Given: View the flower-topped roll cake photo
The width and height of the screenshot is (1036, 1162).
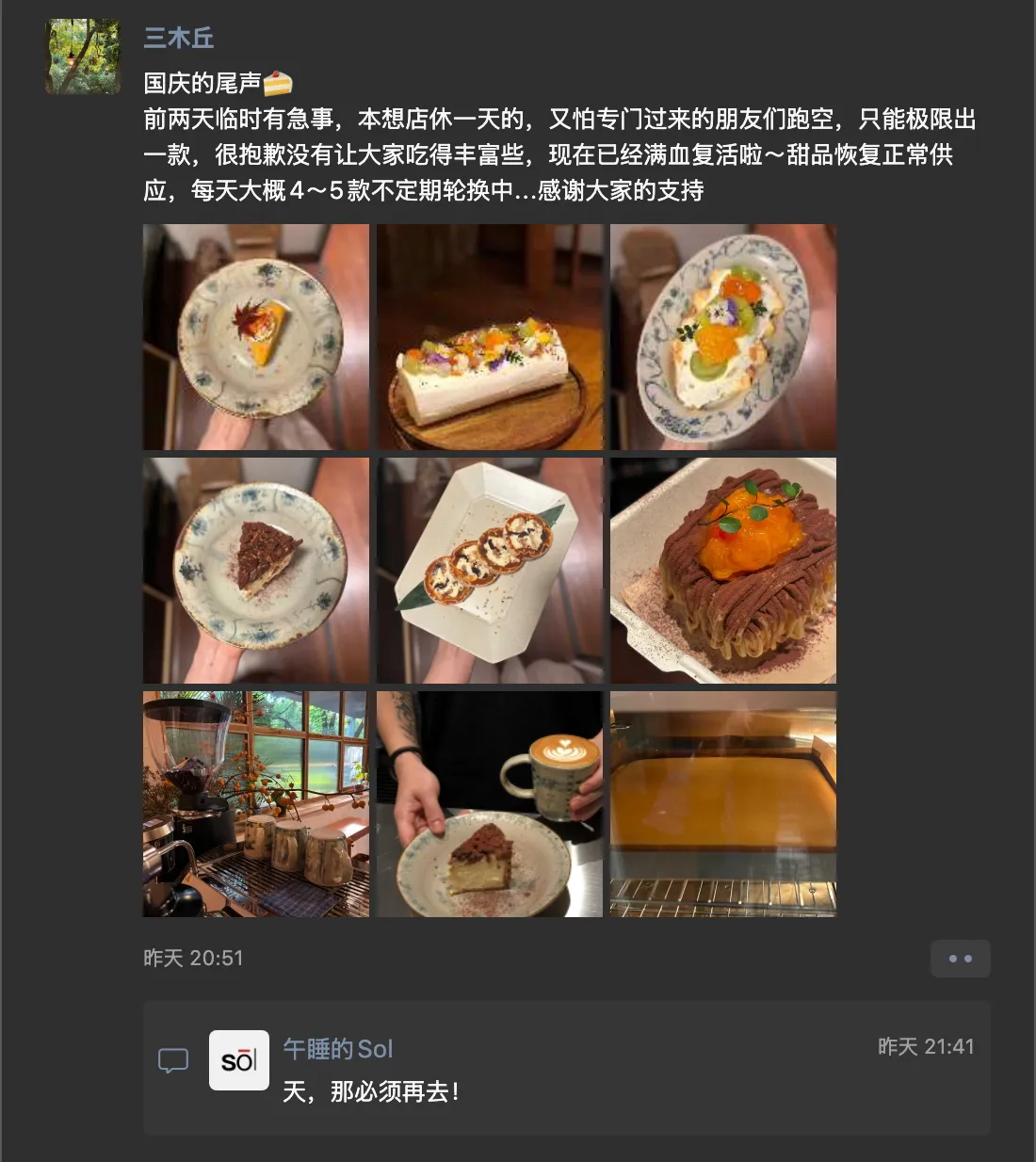Looking at the screenshot, I should 489,336.
